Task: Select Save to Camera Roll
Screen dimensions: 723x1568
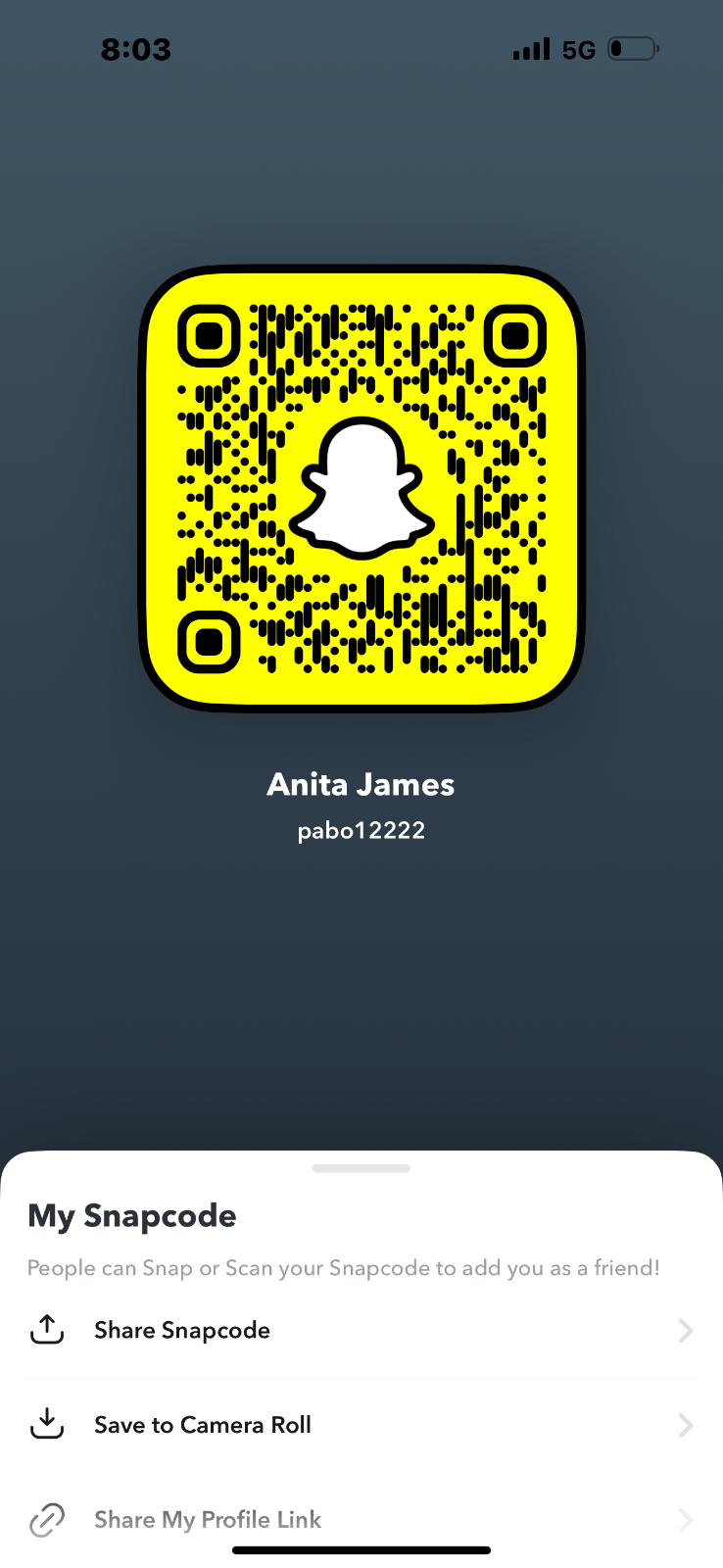Action: (203, 1425)
